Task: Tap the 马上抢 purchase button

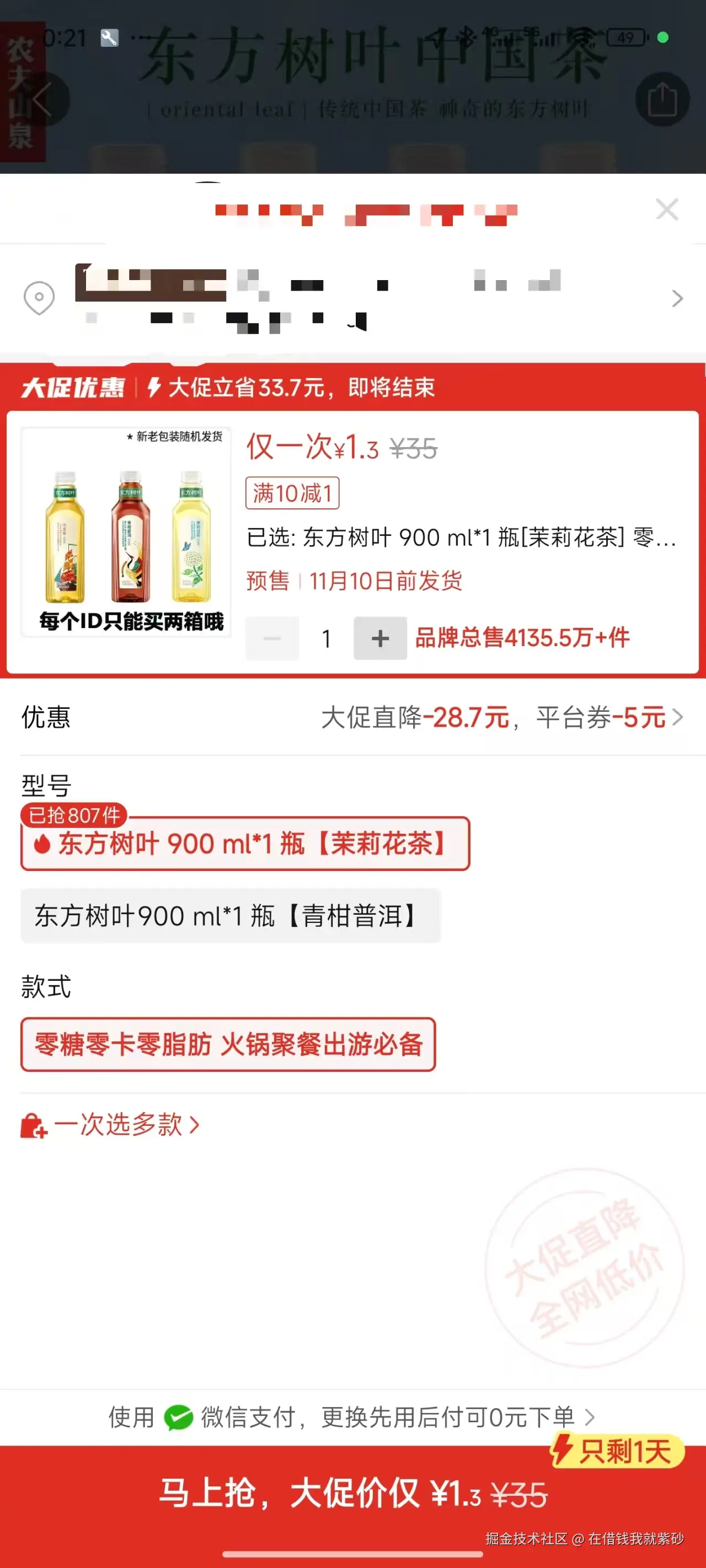Action: tap(352, 1496)
